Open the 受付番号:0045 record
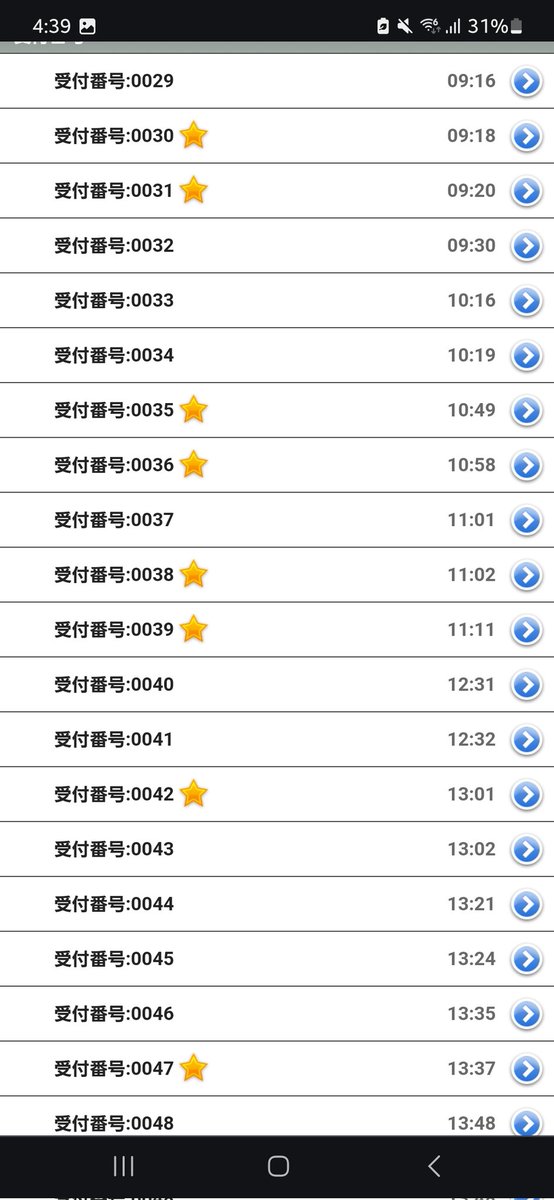 277,959
